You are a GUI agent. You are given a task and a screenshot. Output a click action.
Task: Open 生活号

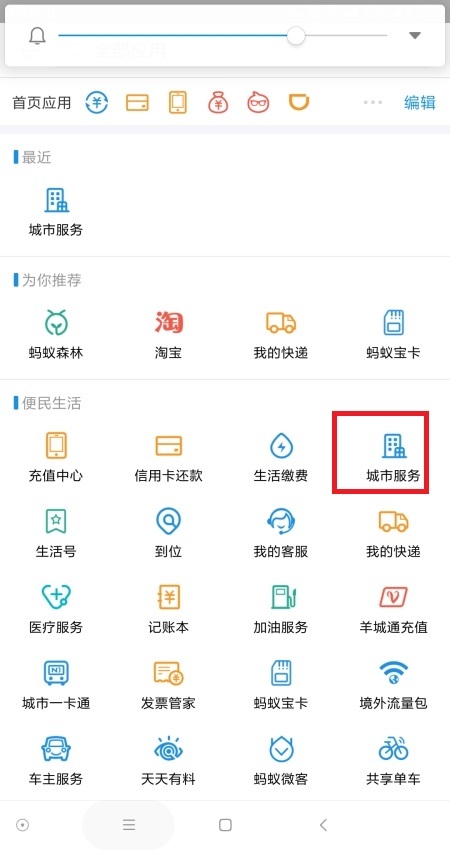(56, 533)
